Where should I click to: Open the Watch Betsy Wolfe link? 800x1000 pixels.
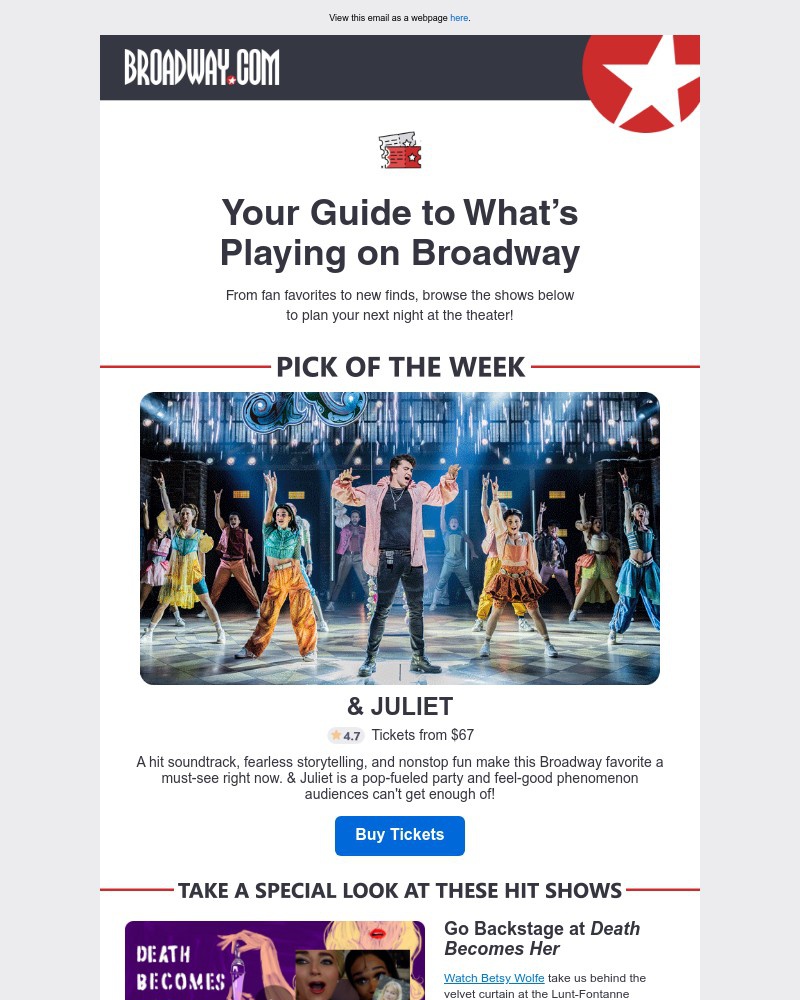[x=494, y=978]
